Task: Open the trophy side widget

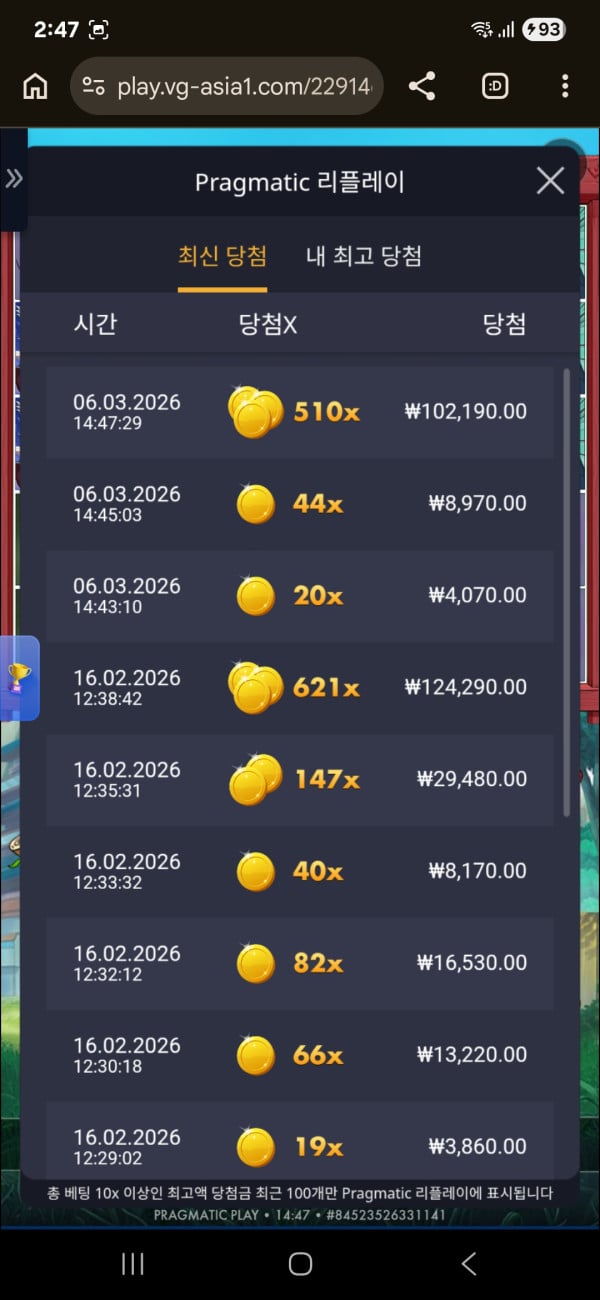Action: (19, 678)
